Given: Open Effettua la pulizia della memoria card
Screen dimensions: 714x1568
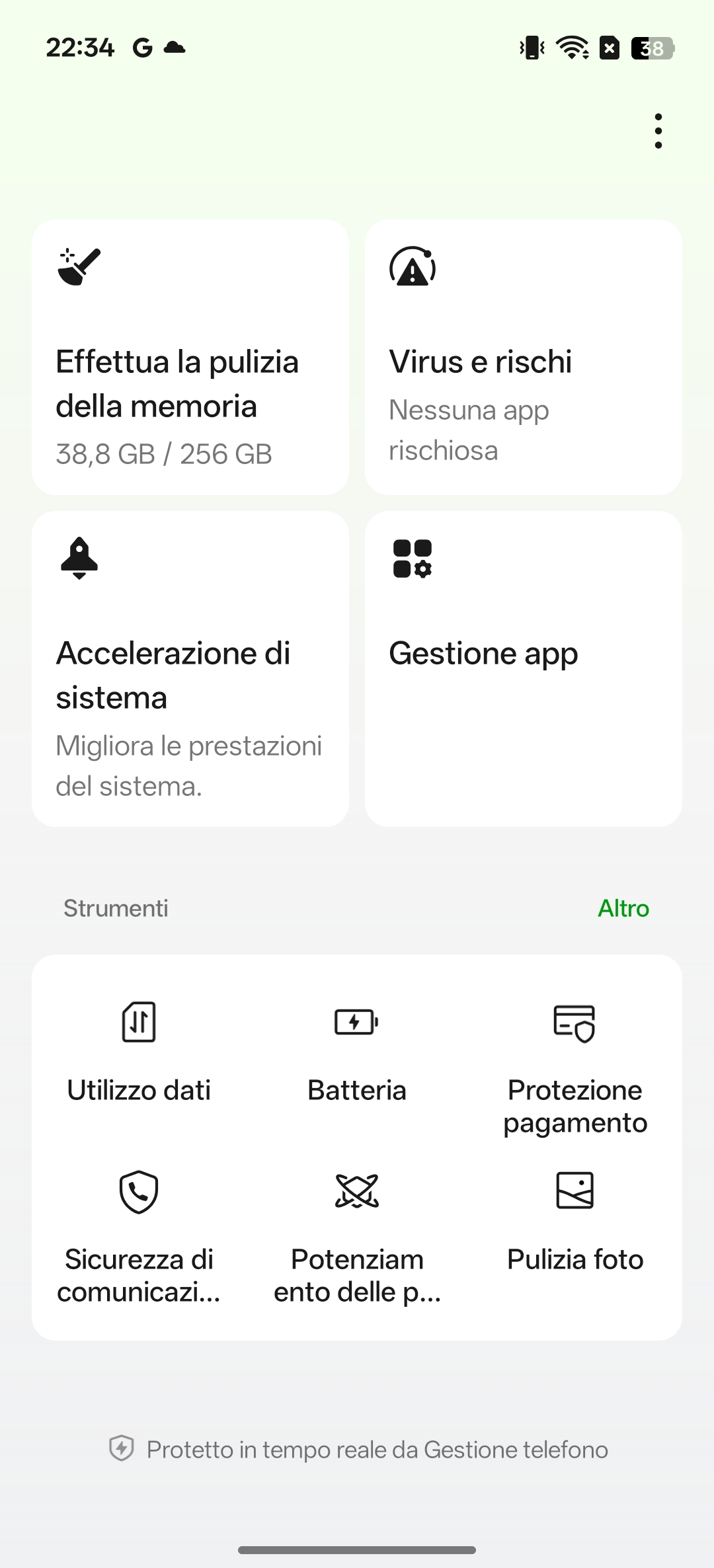Looking at the screenshot, I should (190, 357).
